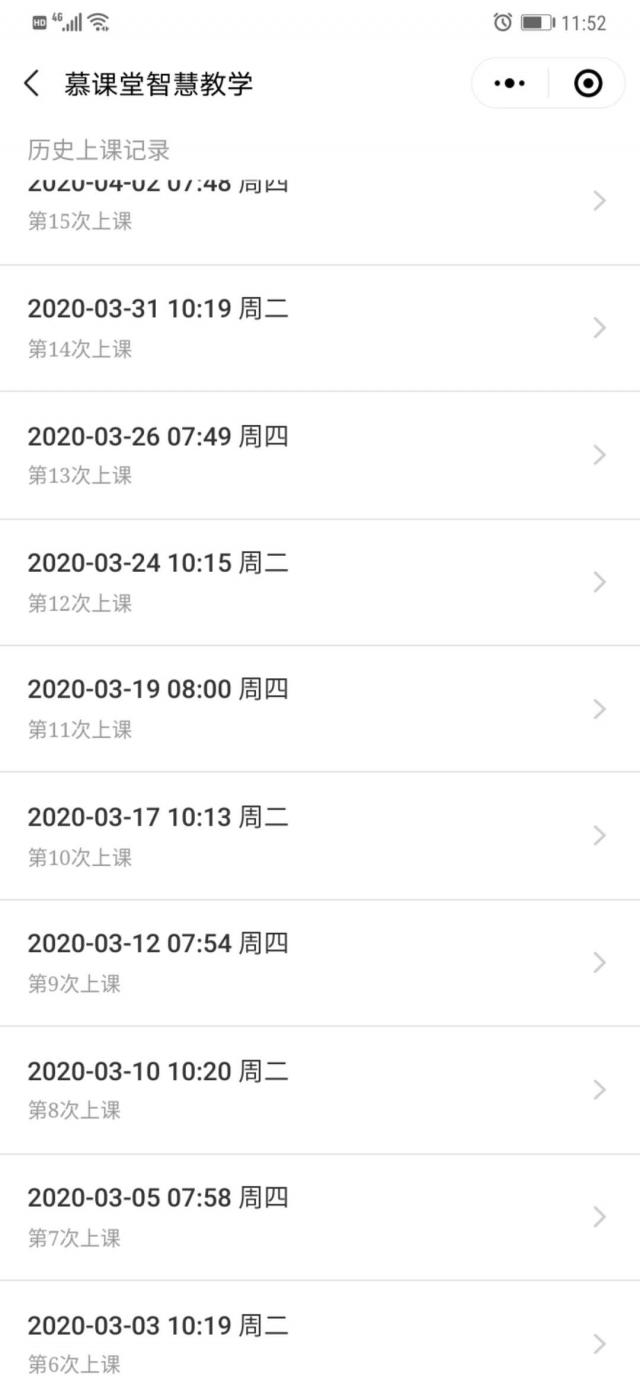Select the 第12次上课 entry
640x1387 pixels.
320,582
